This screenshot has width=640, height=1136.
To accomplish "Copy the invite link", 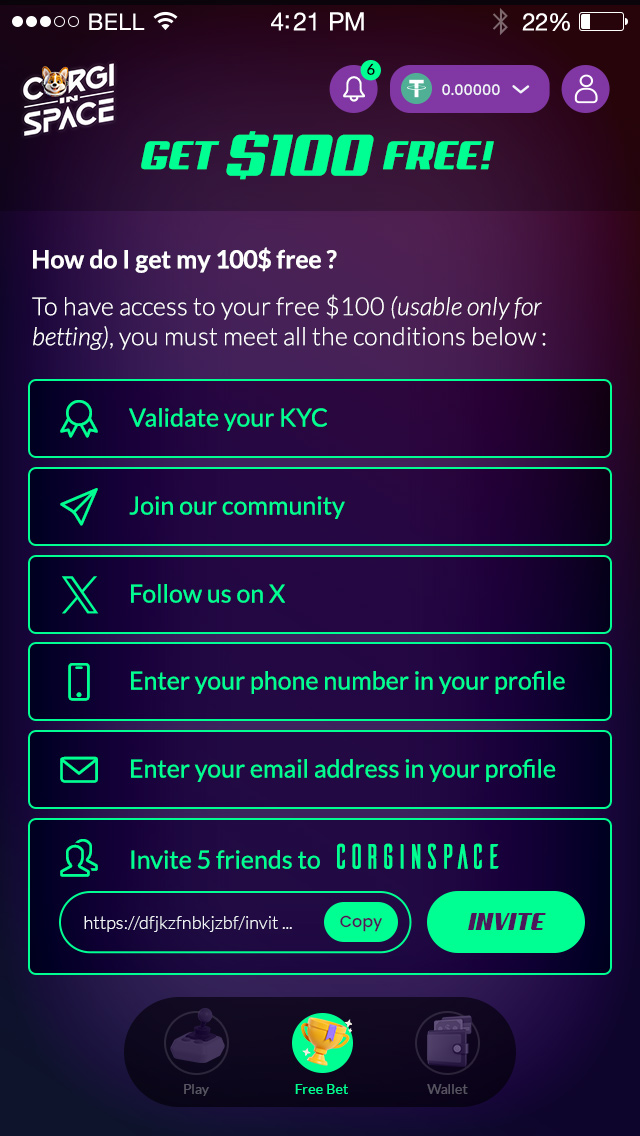I will (361, 922).
